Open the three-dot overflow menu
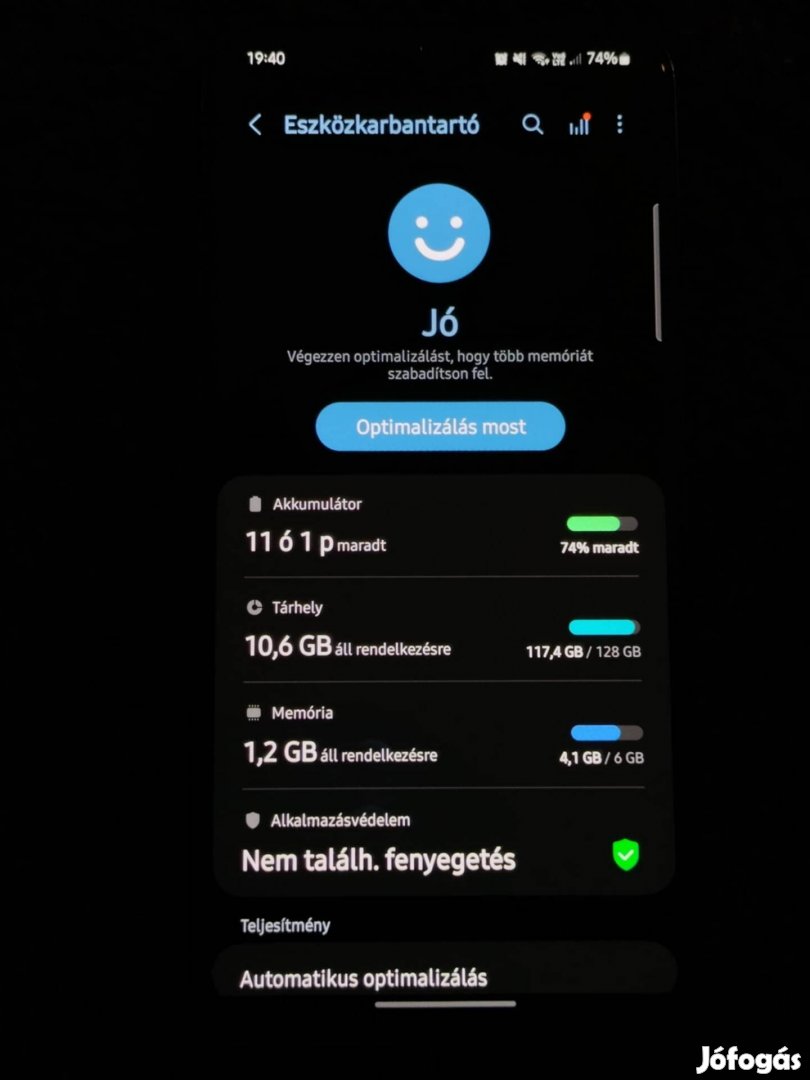Image resolution: width=810 pixels, height=1080 pixels. 620,125
